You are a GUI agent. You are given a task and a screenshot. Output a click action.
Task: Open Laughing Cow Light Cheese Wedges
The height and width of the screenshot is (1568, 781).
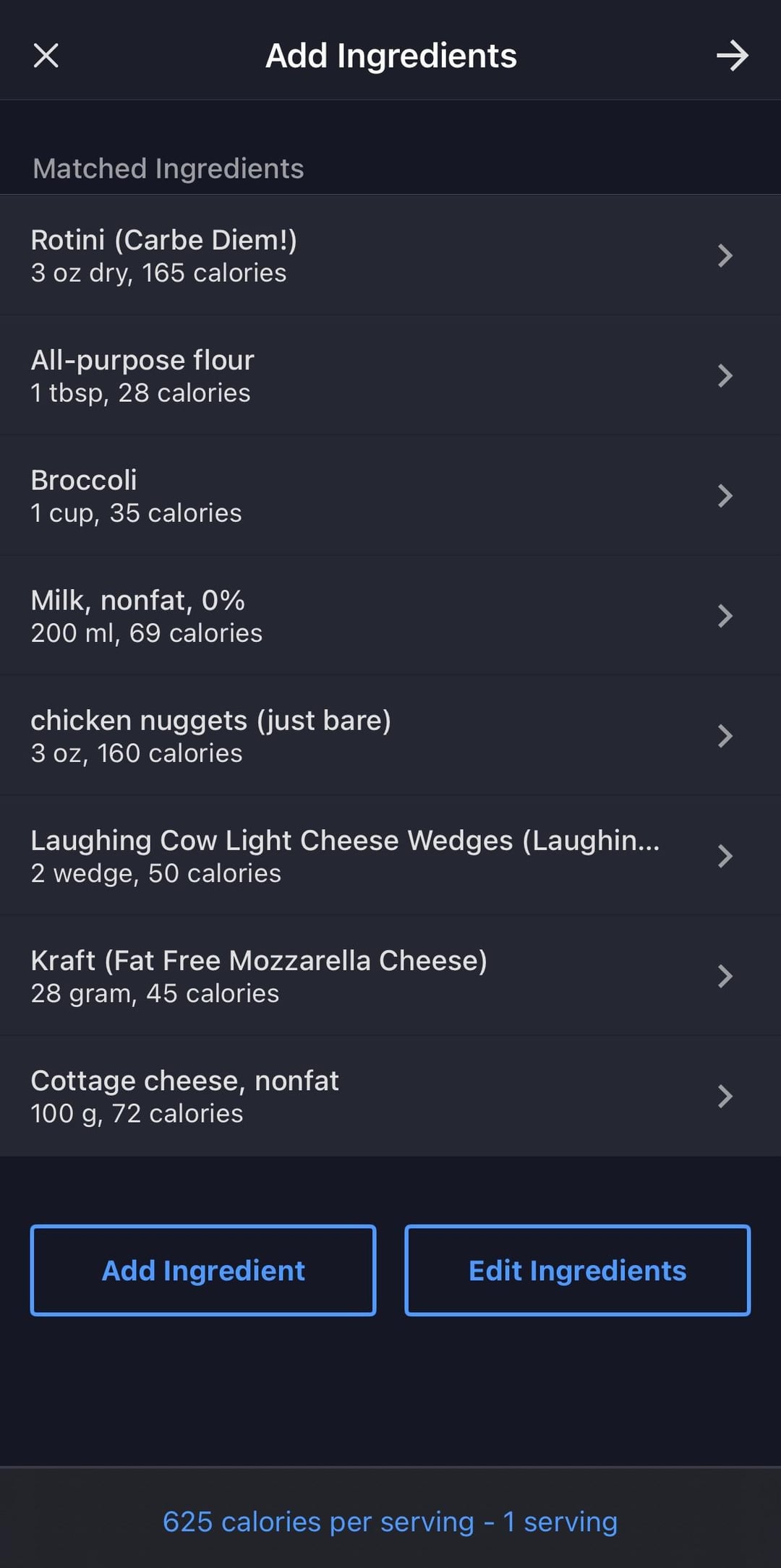pyautogui.click(x=390, y=855)
